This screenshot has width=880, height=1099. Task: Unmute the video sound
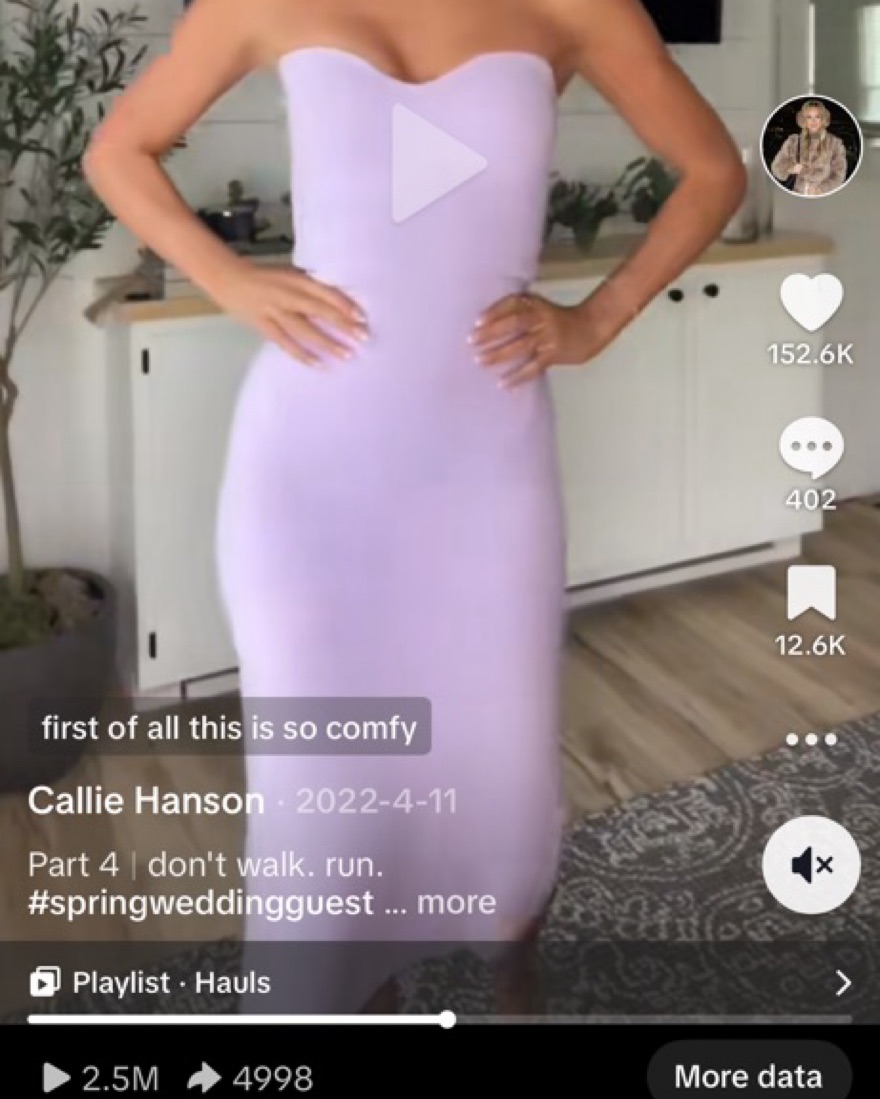coord(811,864)
